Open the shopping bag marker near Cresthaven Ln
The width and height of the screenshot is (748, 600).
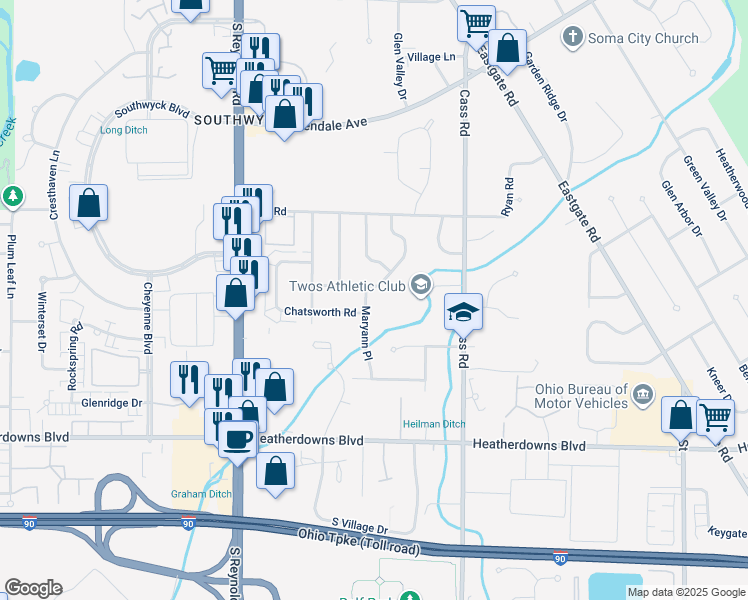click(89, 203)
